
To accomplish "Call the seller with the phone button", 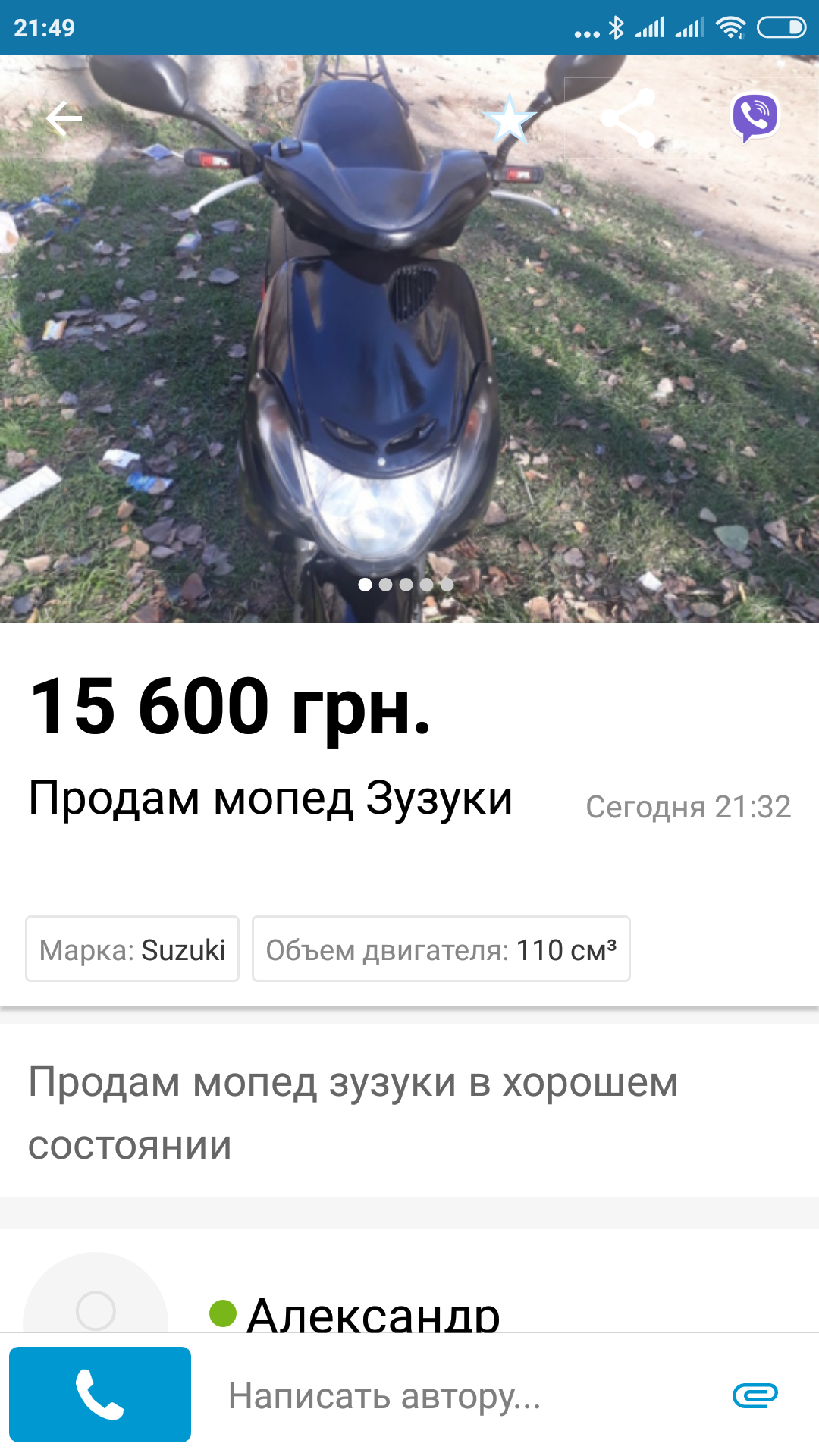I will coord(100,1394).
